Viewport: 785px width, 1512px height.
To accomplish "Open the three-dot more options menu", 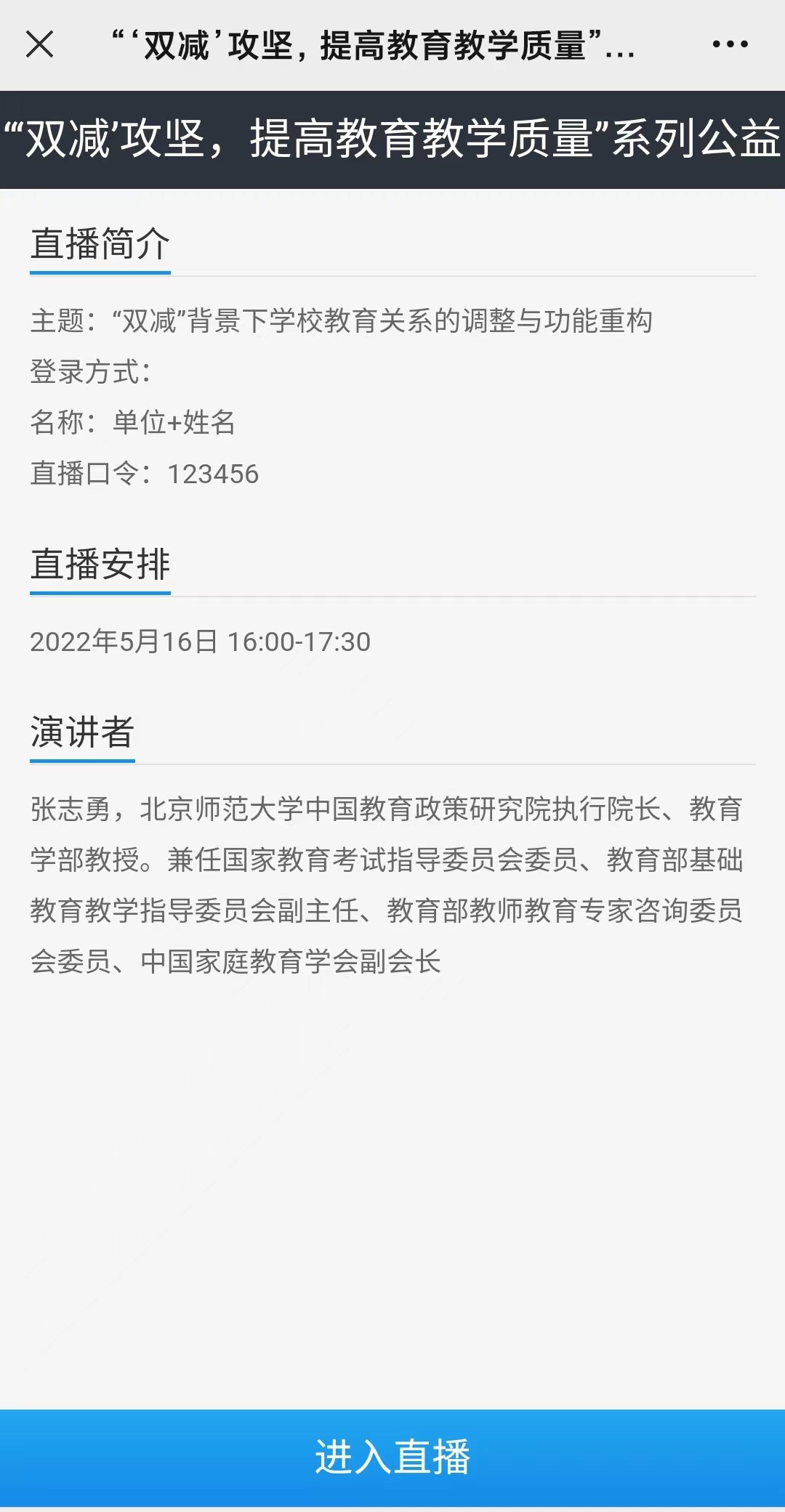I will 730,44.
